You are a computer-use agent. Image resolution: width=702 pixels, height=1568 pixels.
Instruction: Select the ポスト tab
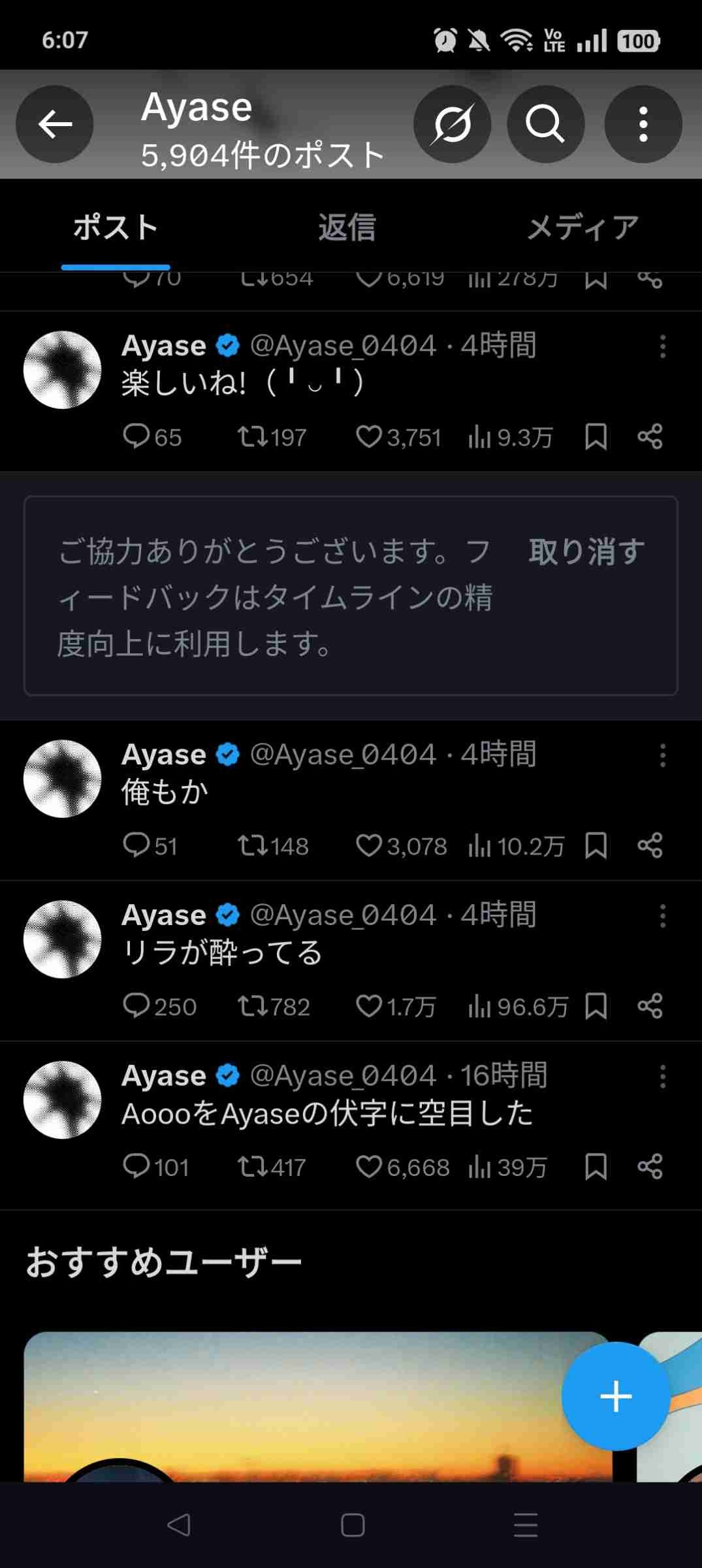[x=116, y=227]
